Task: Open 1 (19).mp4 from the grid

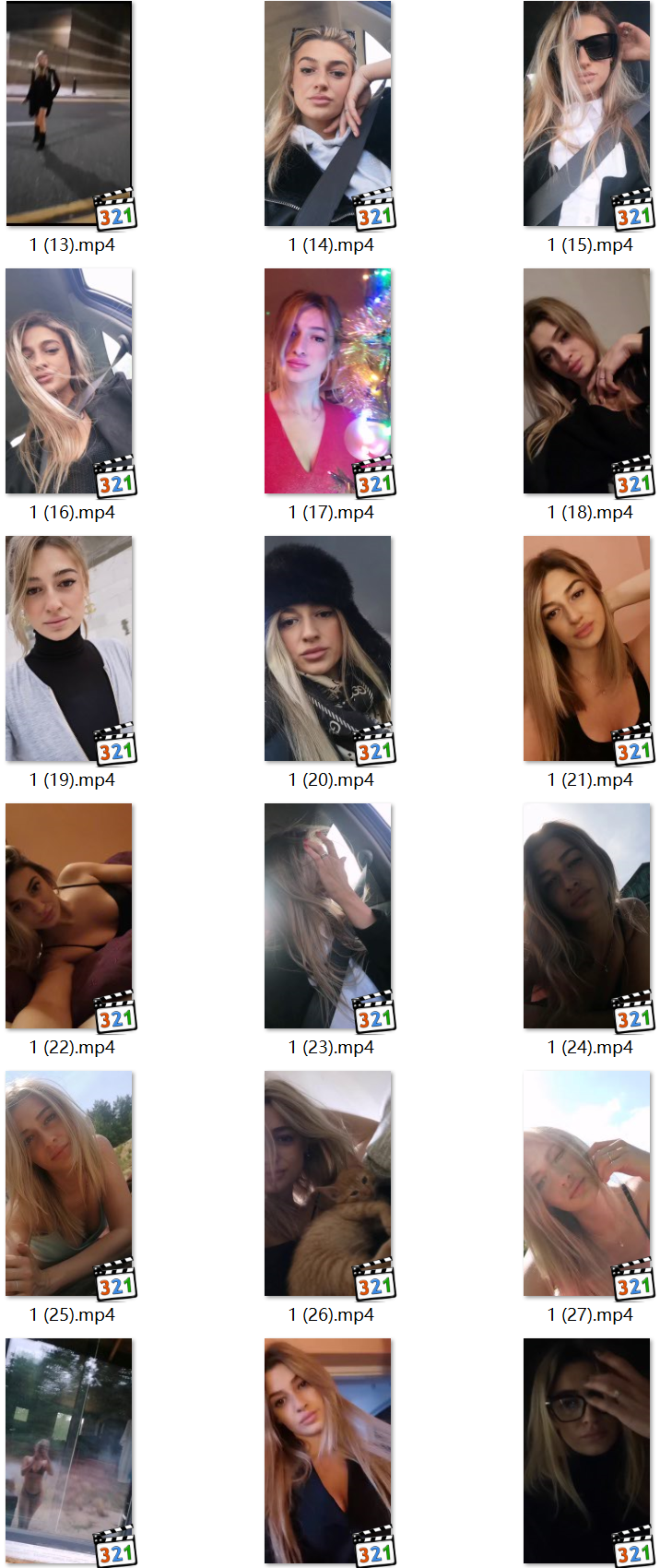Action: (x=69, y=649)
